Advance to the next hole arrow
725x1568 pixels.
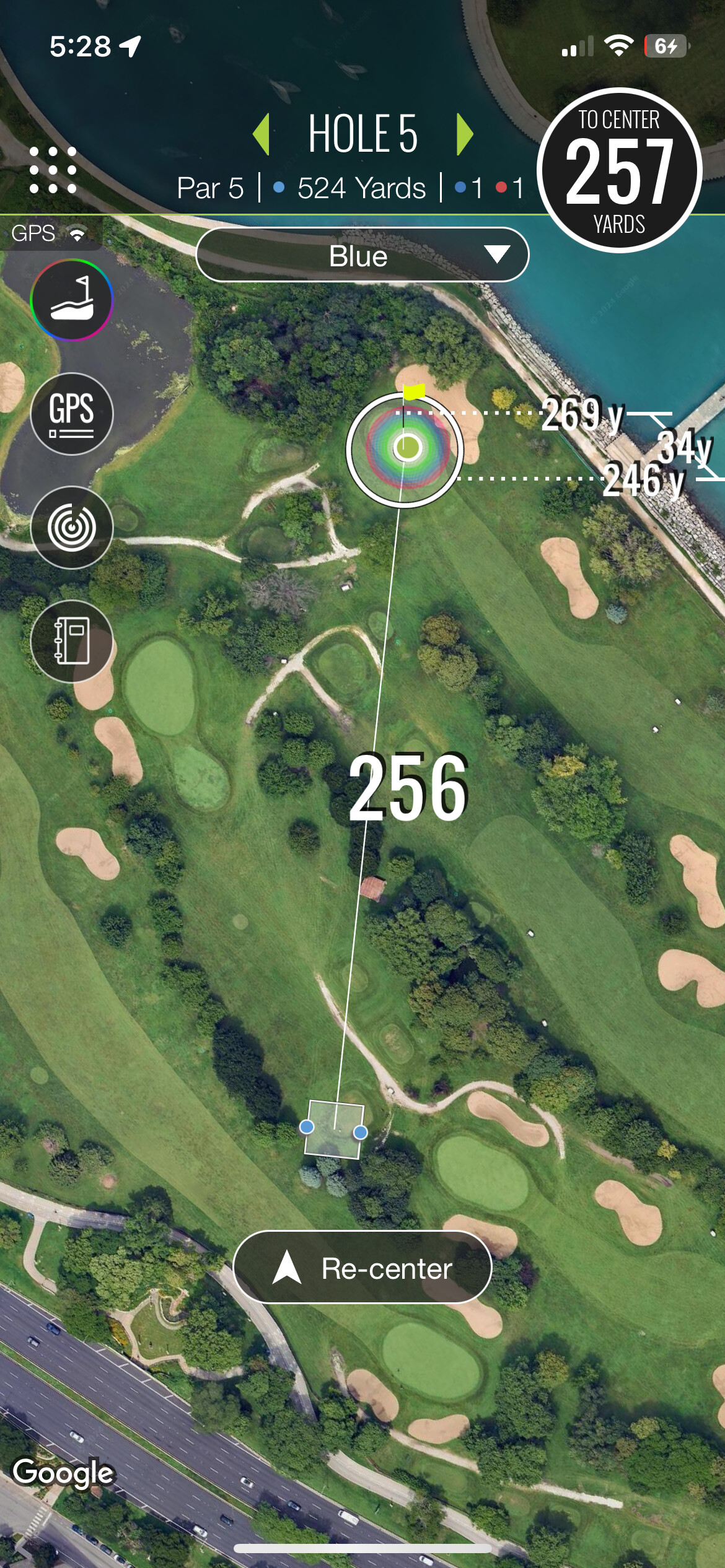[x=465, y=134]
